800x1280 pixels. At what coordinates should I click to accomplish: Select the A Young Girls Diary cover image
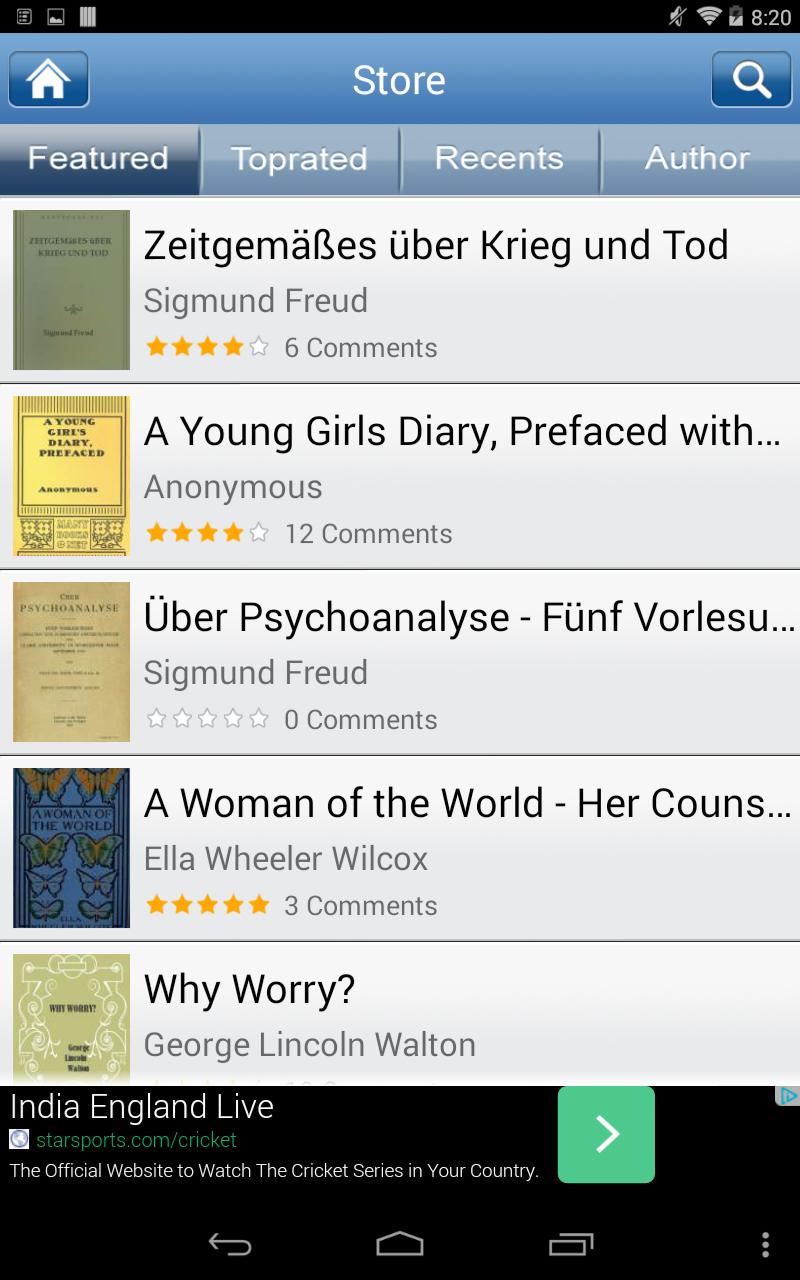click(x=71, y=475)
